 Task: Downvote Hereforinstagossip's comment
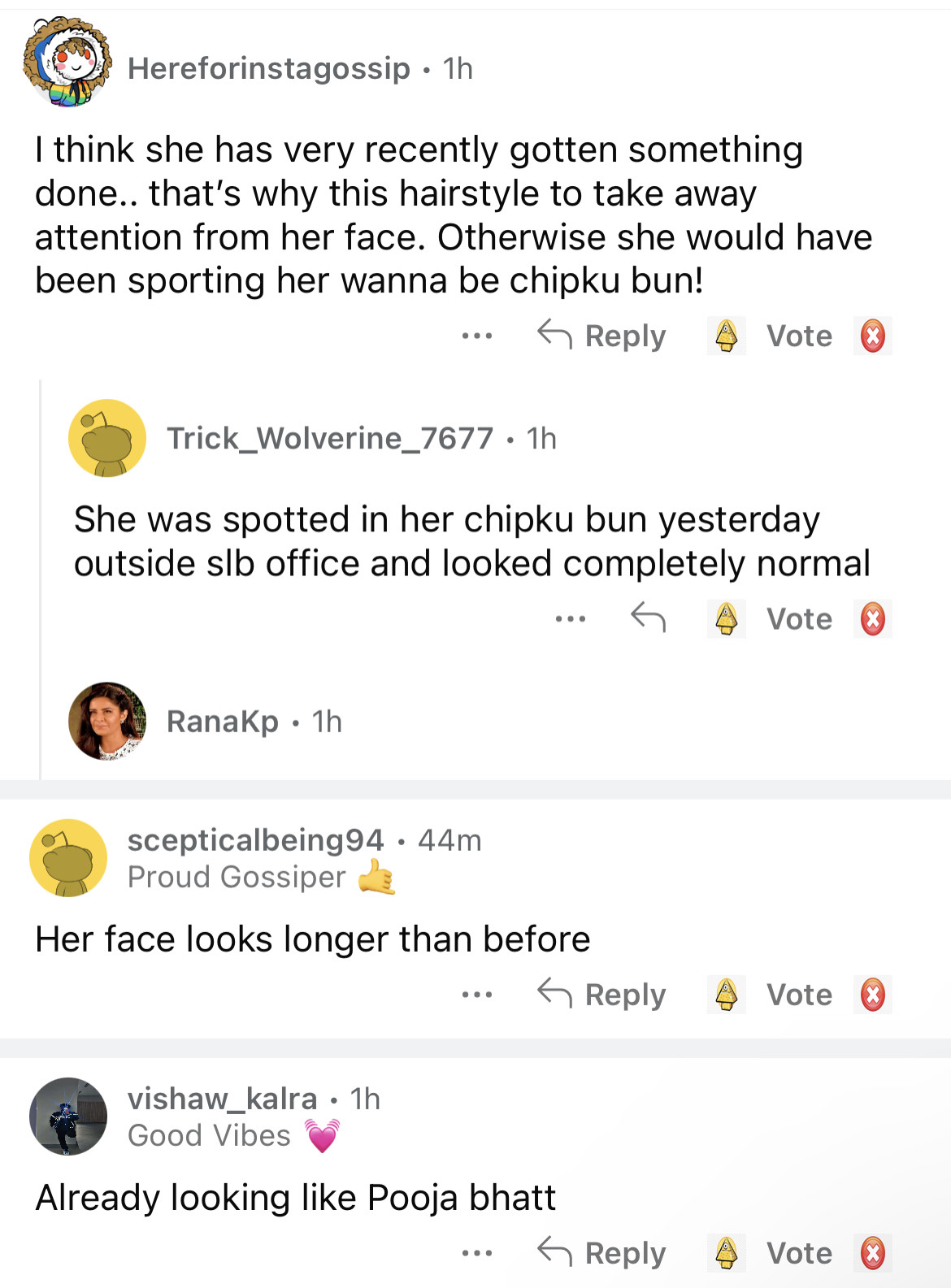pos(872,336)
